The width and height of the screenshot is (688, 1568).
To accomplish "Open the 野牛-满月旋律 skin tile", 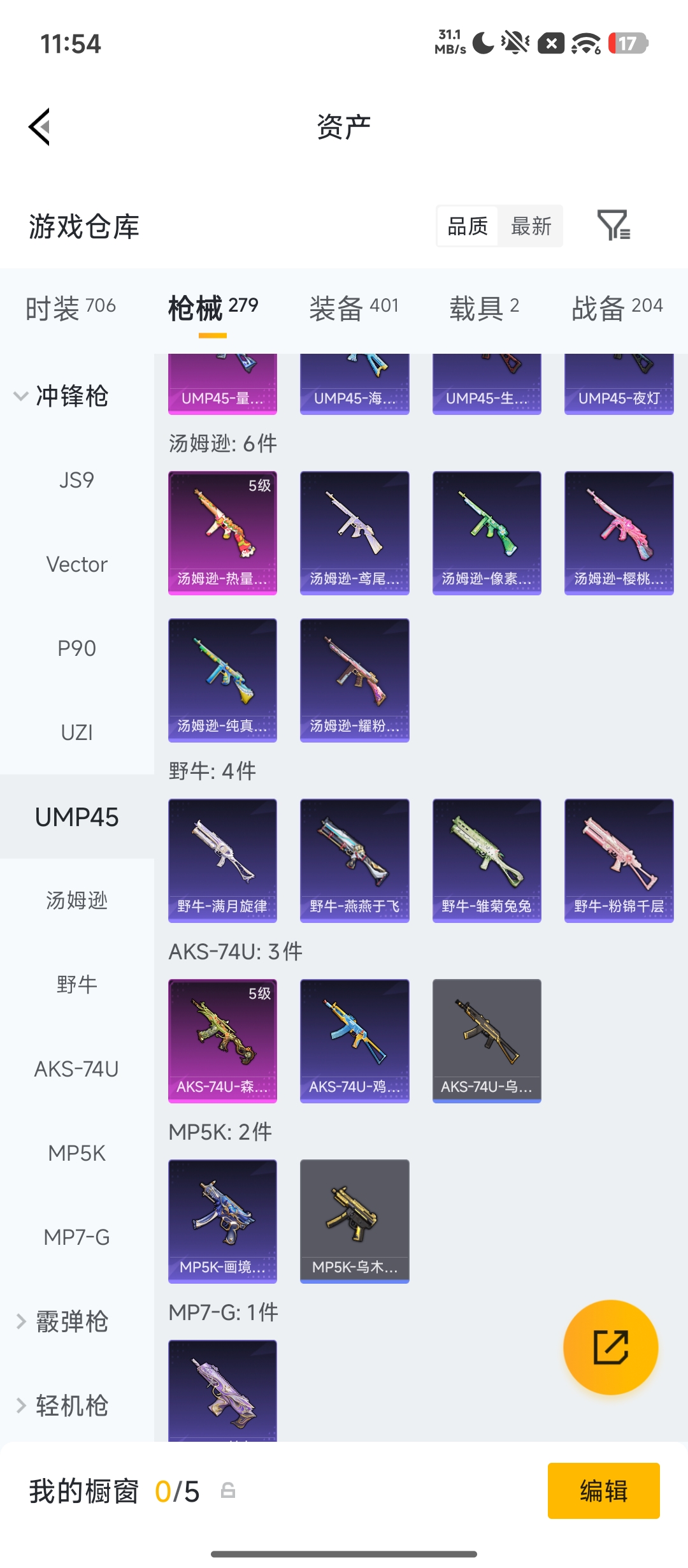I will [x=222, y=860].
